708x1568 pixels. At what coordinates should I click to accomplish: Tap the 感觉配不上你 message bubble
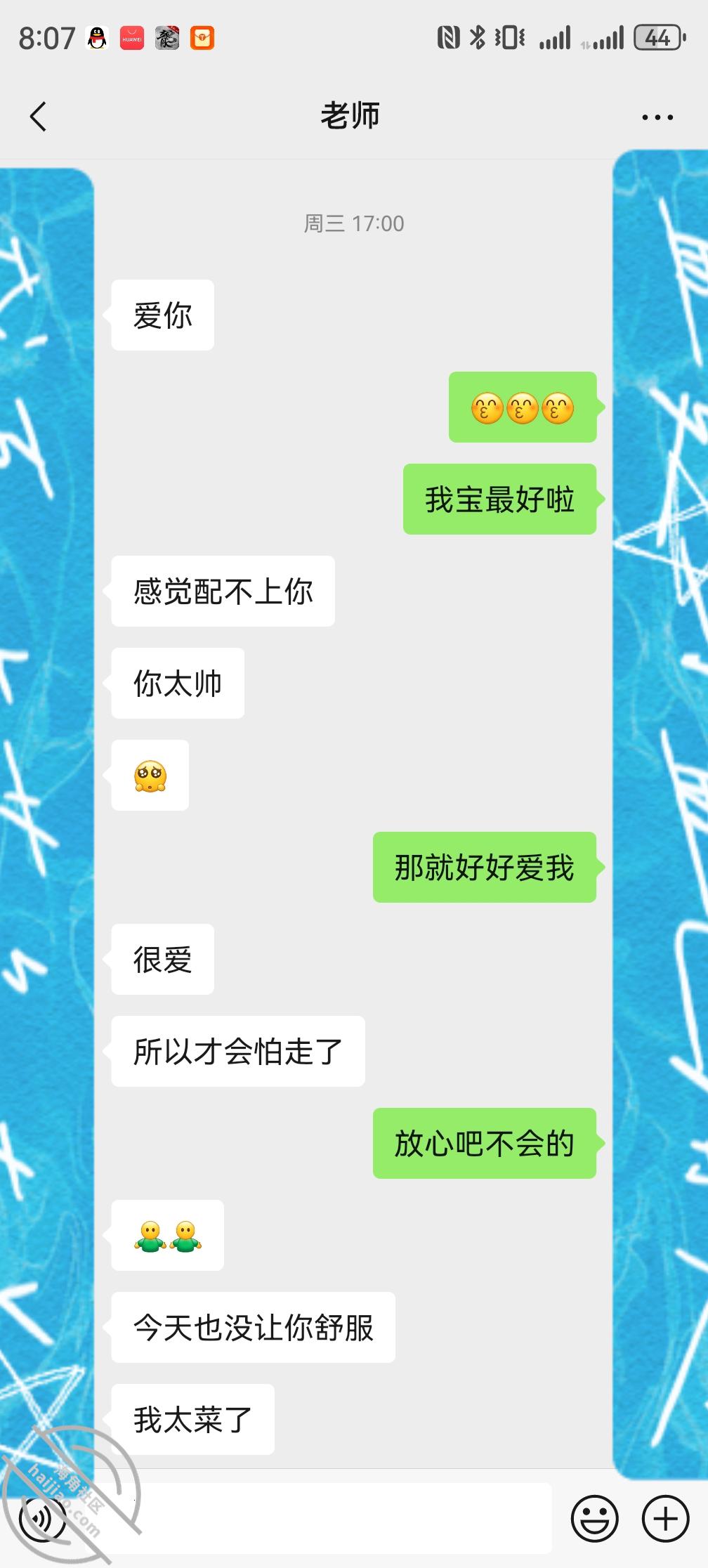point(222,592)
